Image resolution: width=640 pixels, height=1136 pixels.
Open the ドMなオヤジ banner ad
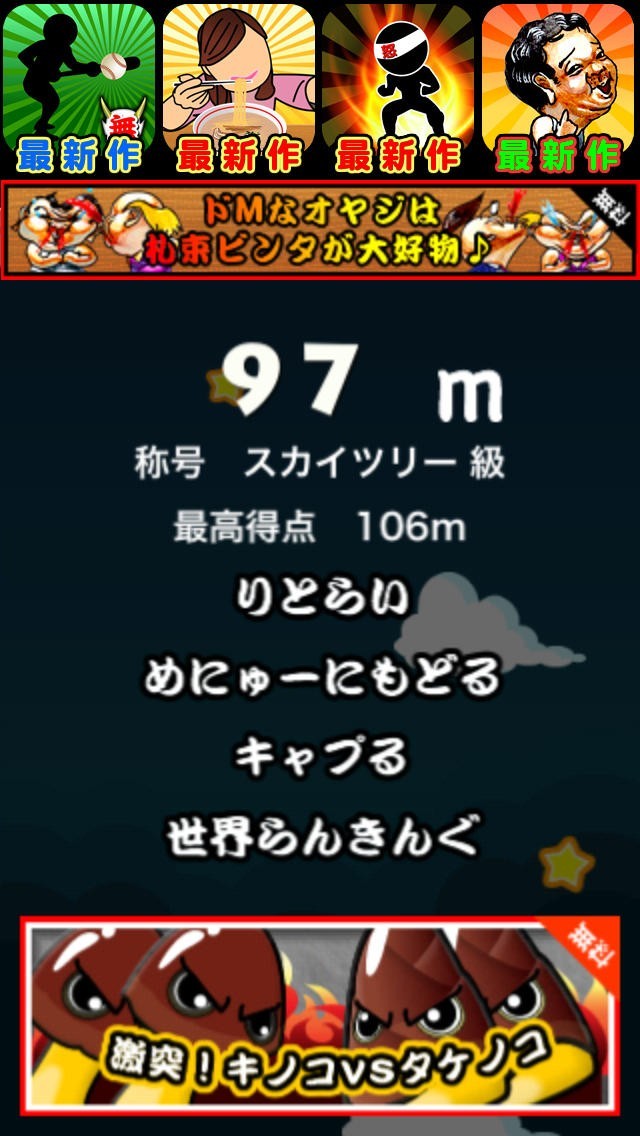tap(320, 230)
